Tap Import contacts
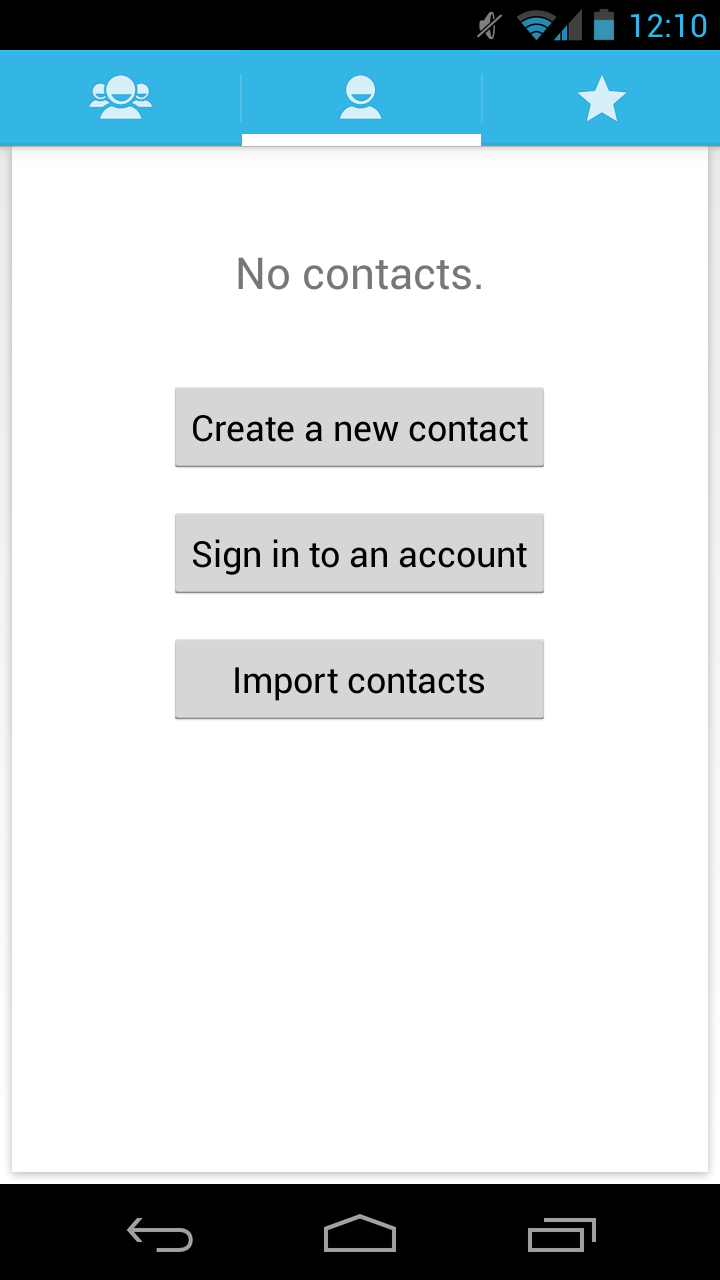Screen dimensions: 720x1280 [359, 679]
